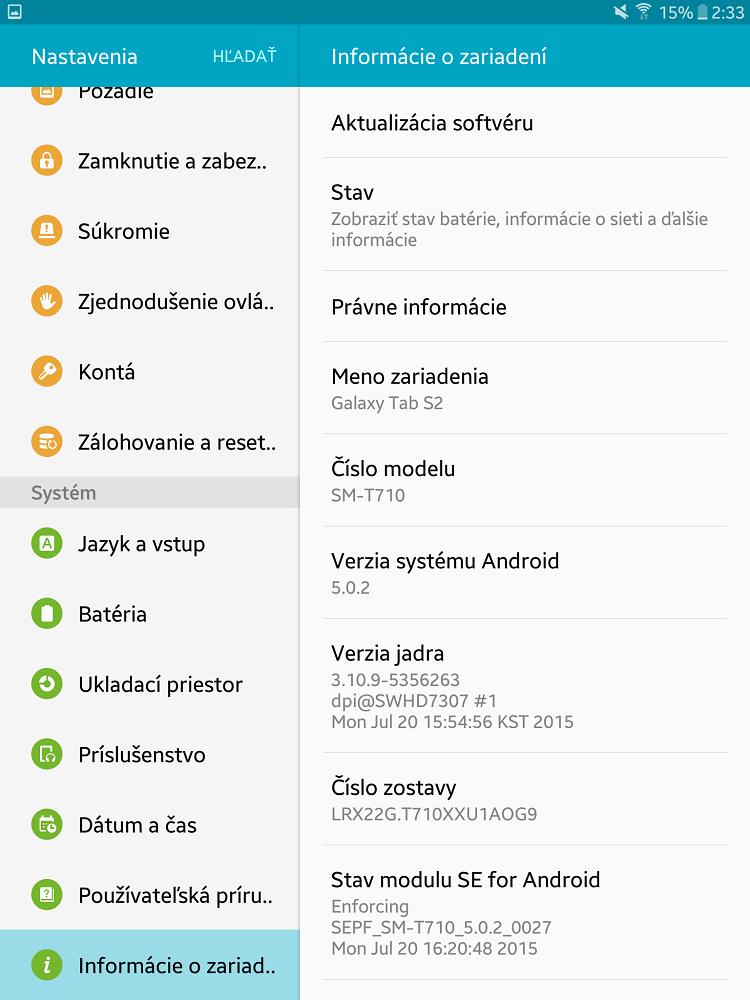The image size is (750, 1000).
Task: Open Dátum a čas settings
Action: click(150, 825)
